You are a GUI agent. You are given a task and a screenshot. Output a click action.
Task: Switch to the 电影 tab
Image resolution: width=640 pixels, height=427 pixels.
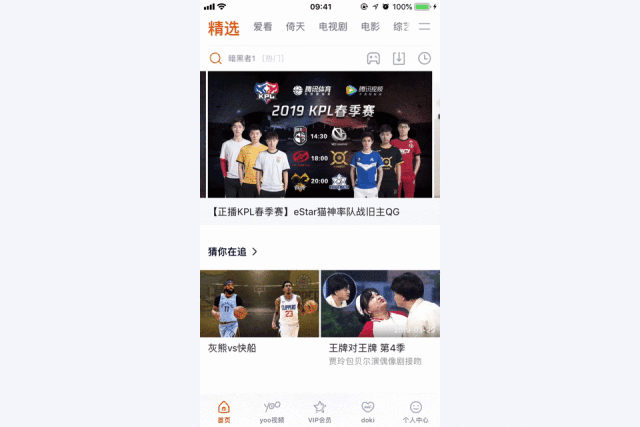coord(370,28)
